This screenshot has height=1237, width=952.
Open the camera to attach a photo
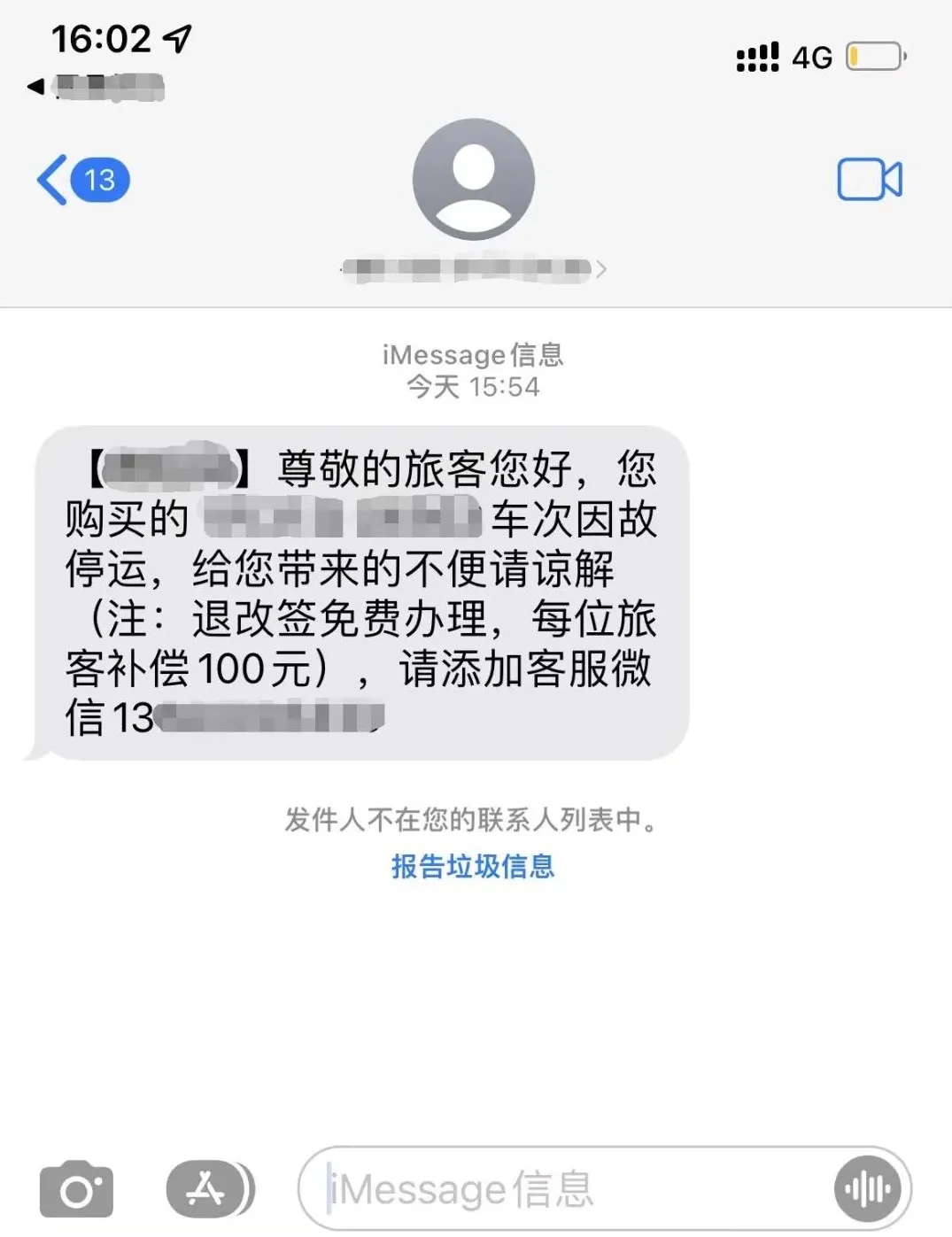pos(76,1189)
